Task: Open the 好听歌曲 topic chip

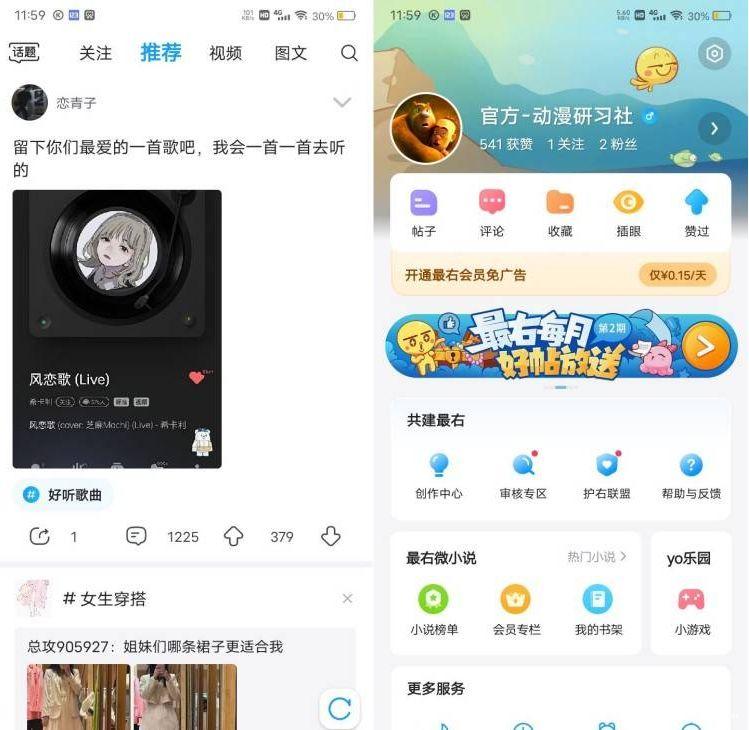Action: pos(64,494)
